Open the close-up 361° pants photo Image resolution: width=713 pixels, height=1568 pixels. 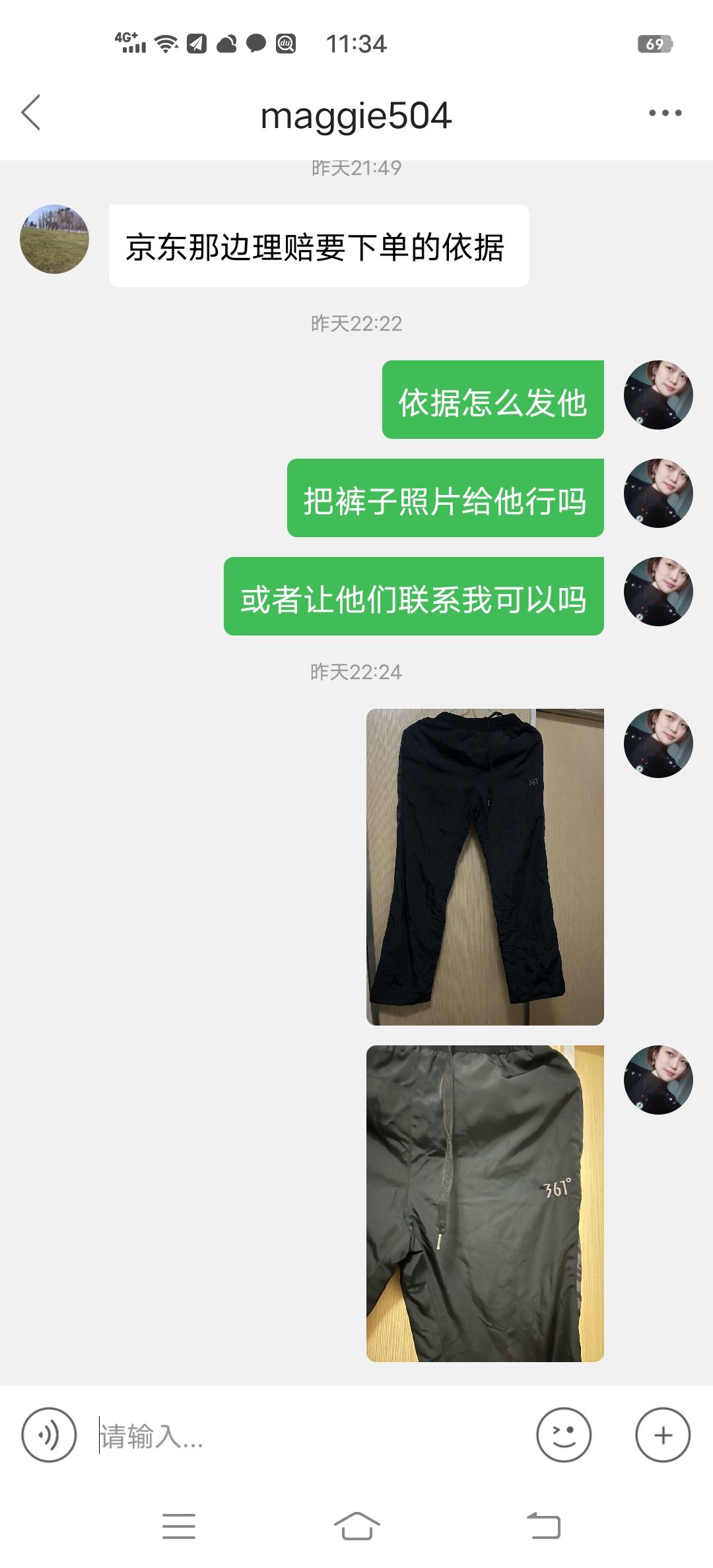point(485,1203)
